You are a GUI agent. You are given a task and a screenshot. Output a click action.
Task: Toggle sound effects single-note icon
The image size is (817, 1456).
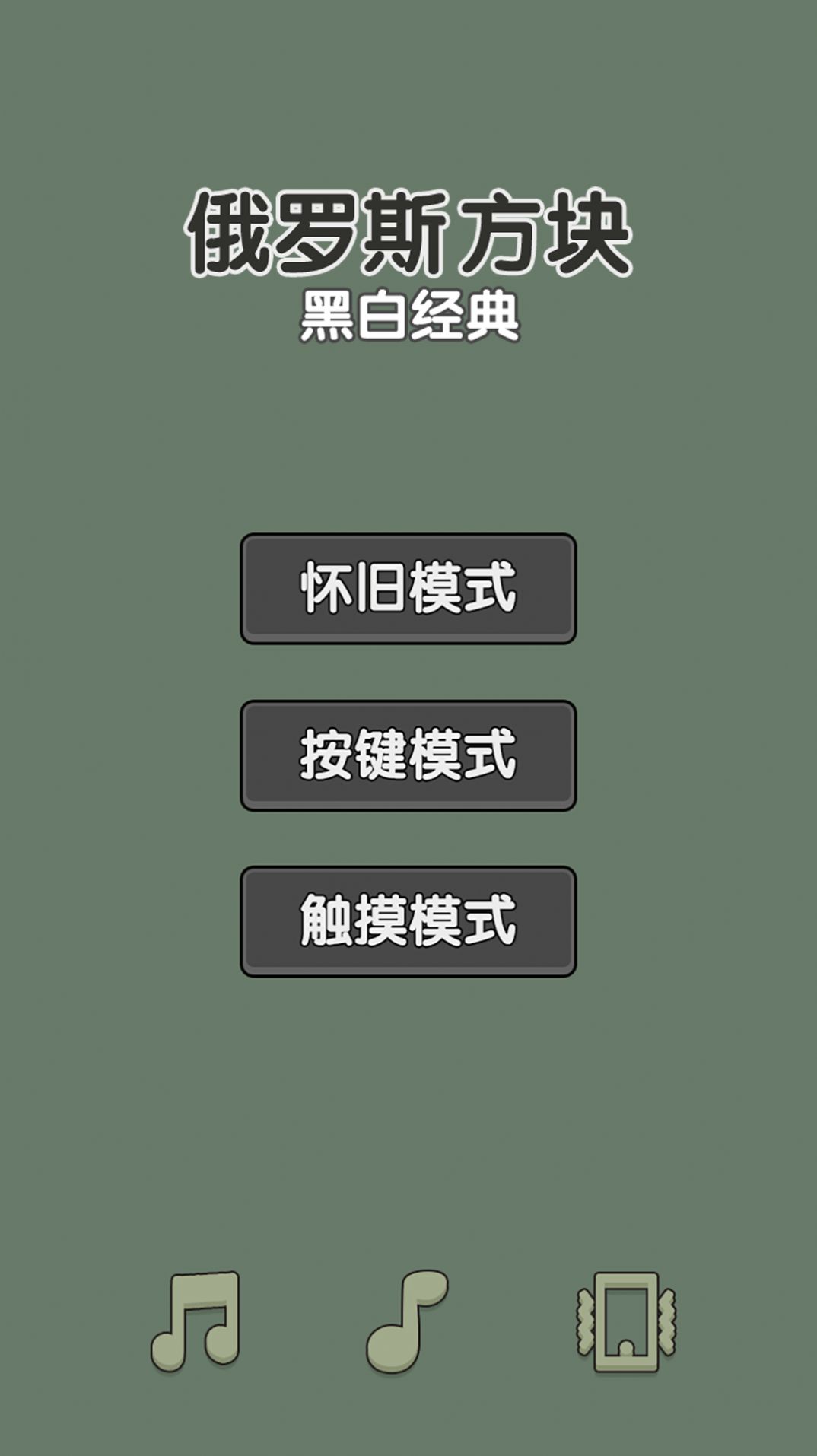(406, 1321)
